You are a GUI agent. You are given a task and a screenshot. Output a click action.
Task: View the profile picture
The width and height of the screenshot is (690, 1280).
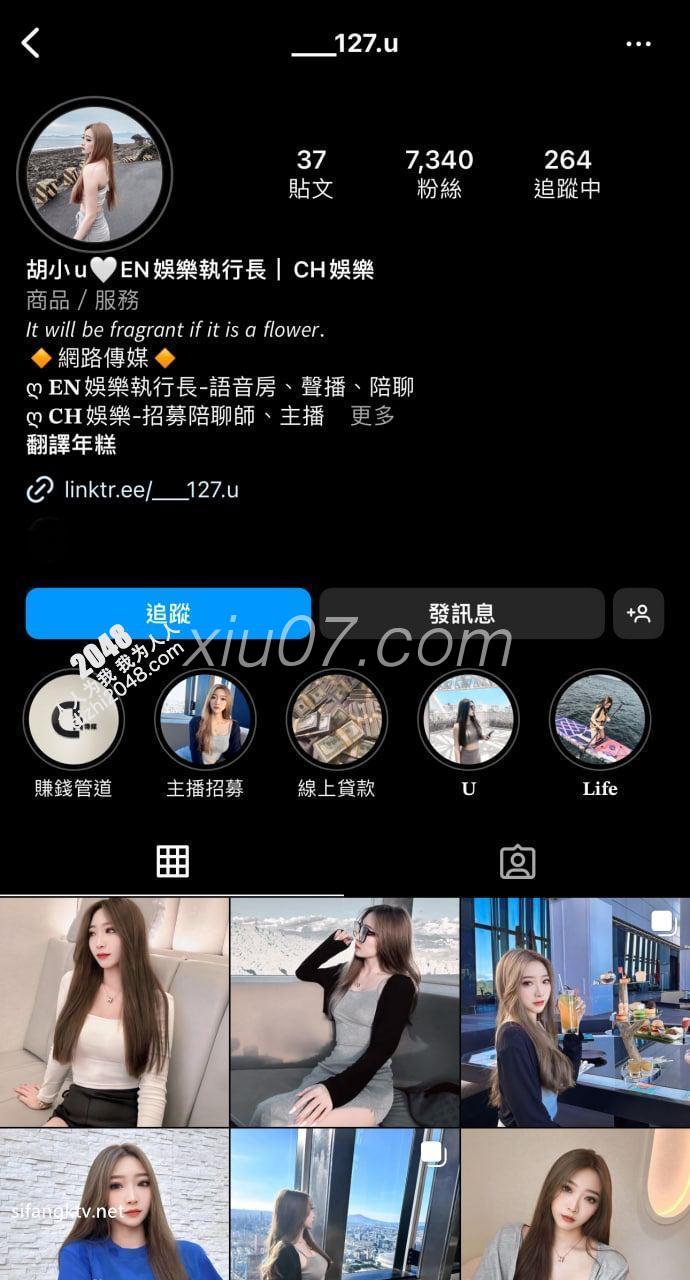[95, 174]
